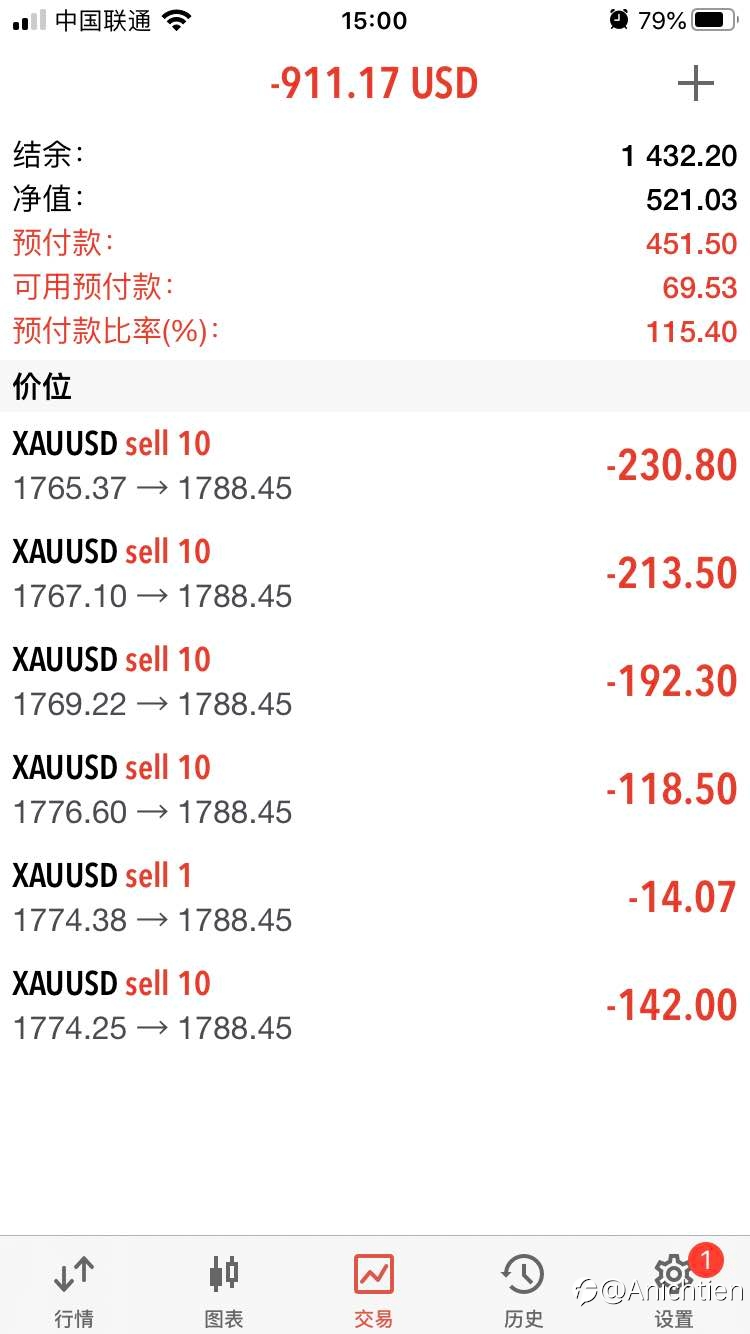
Task: Switch to the 图表 chart tab
Action: (224, 1290)
